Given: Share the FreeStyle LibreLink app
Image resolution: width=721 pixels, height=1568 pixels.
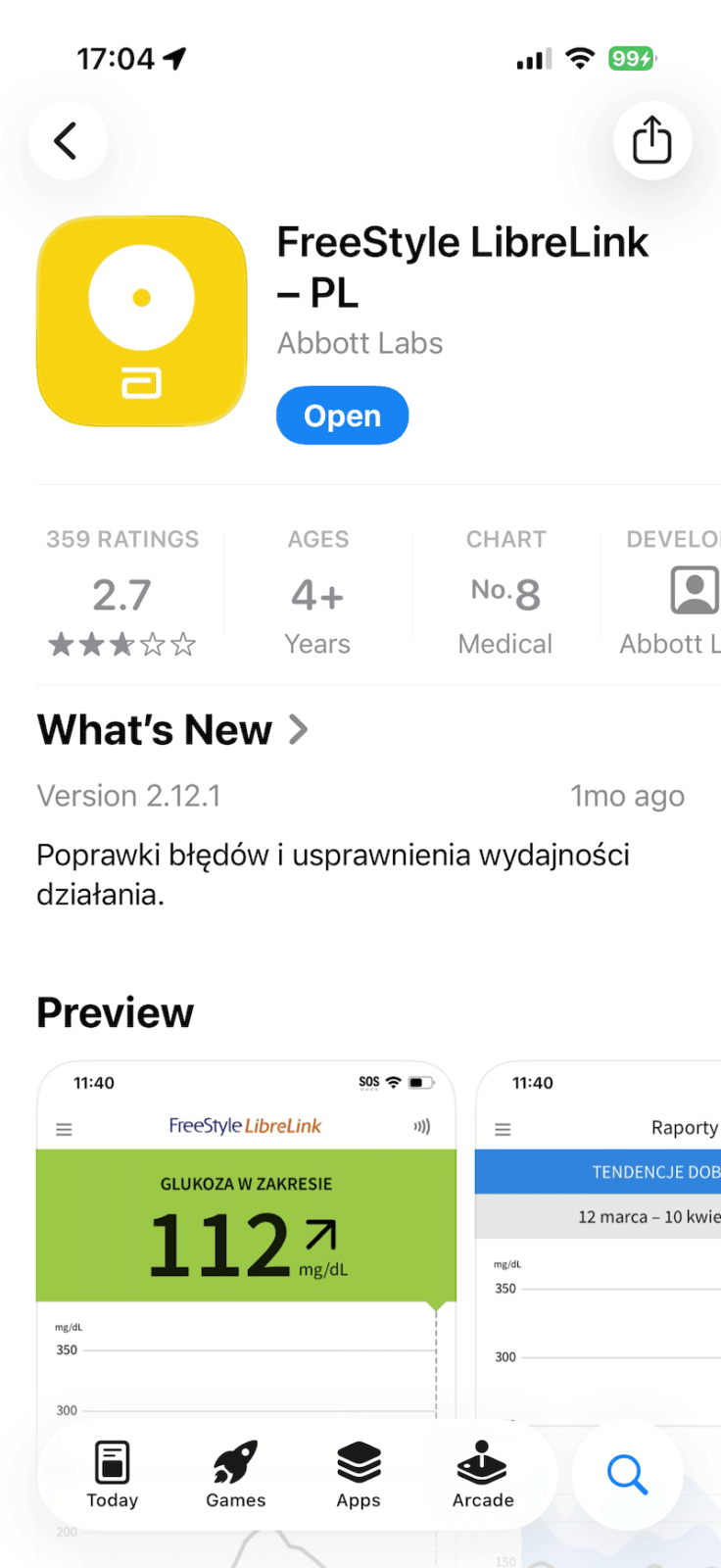Looking at the screenshot, I should [x=651, y=141].
